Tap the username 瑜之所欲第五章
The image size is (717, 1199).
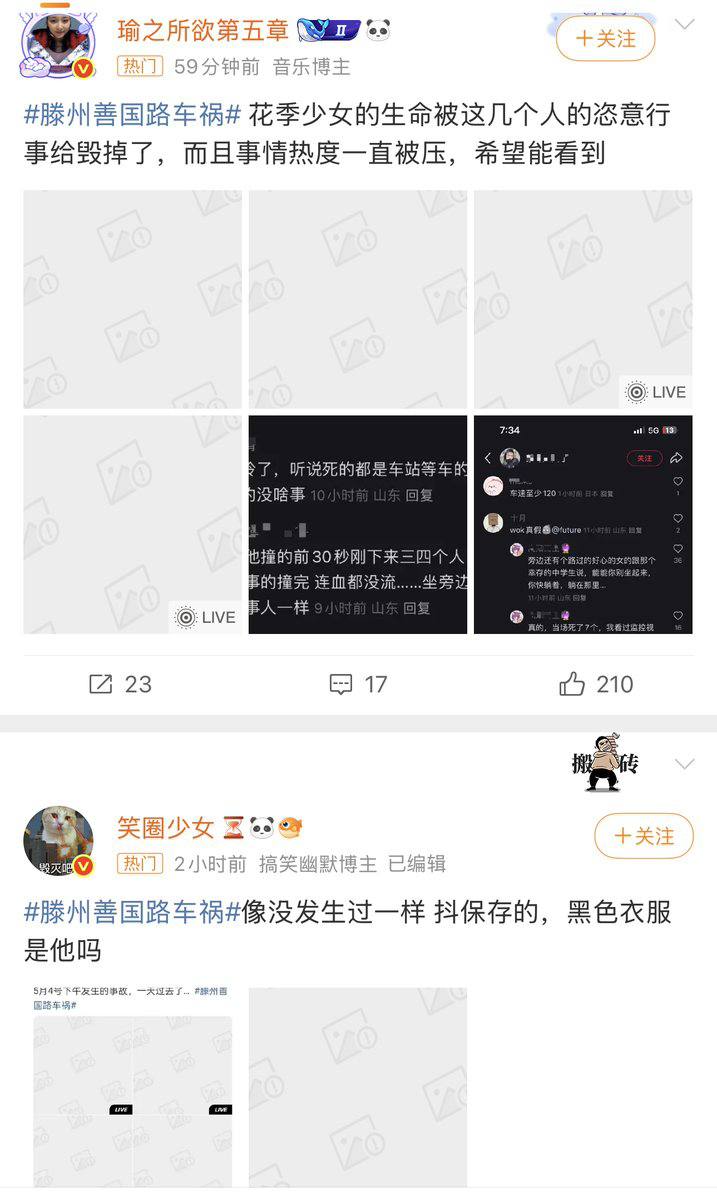203,30
